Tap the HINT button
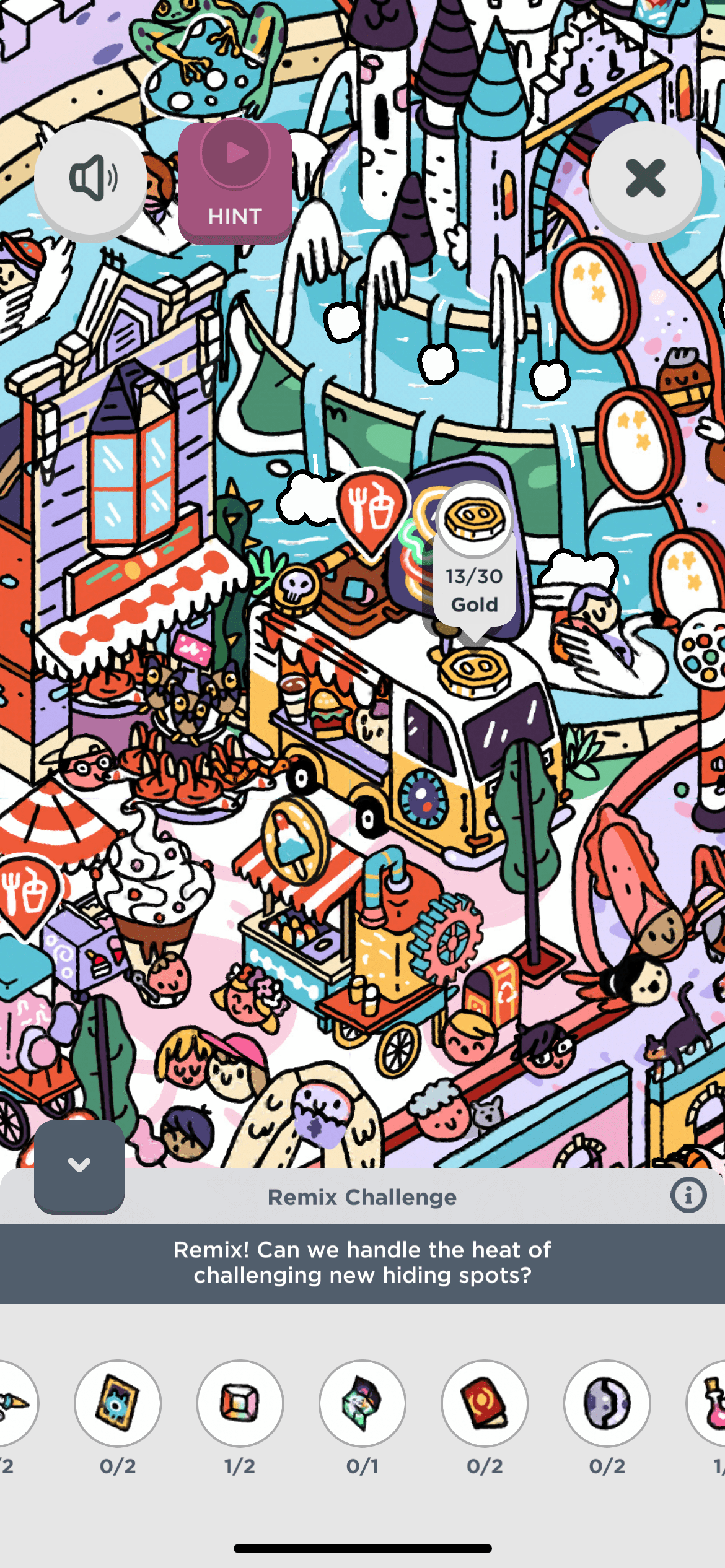Screen dimensions: 725x1568 235,183
